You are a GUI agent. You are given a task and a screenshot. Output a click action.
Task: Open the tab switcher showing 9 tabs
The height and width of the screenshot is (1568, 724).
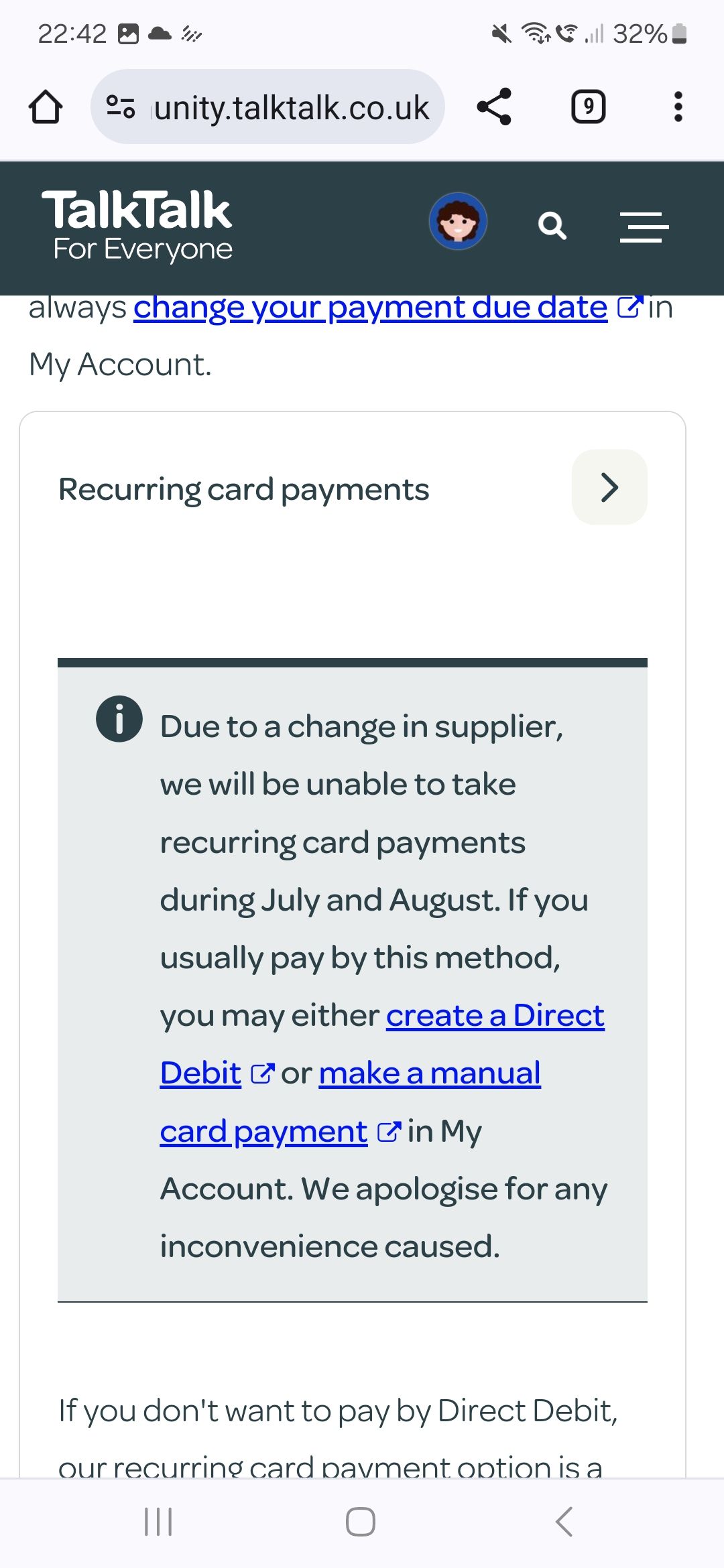[x=589, y=106]
